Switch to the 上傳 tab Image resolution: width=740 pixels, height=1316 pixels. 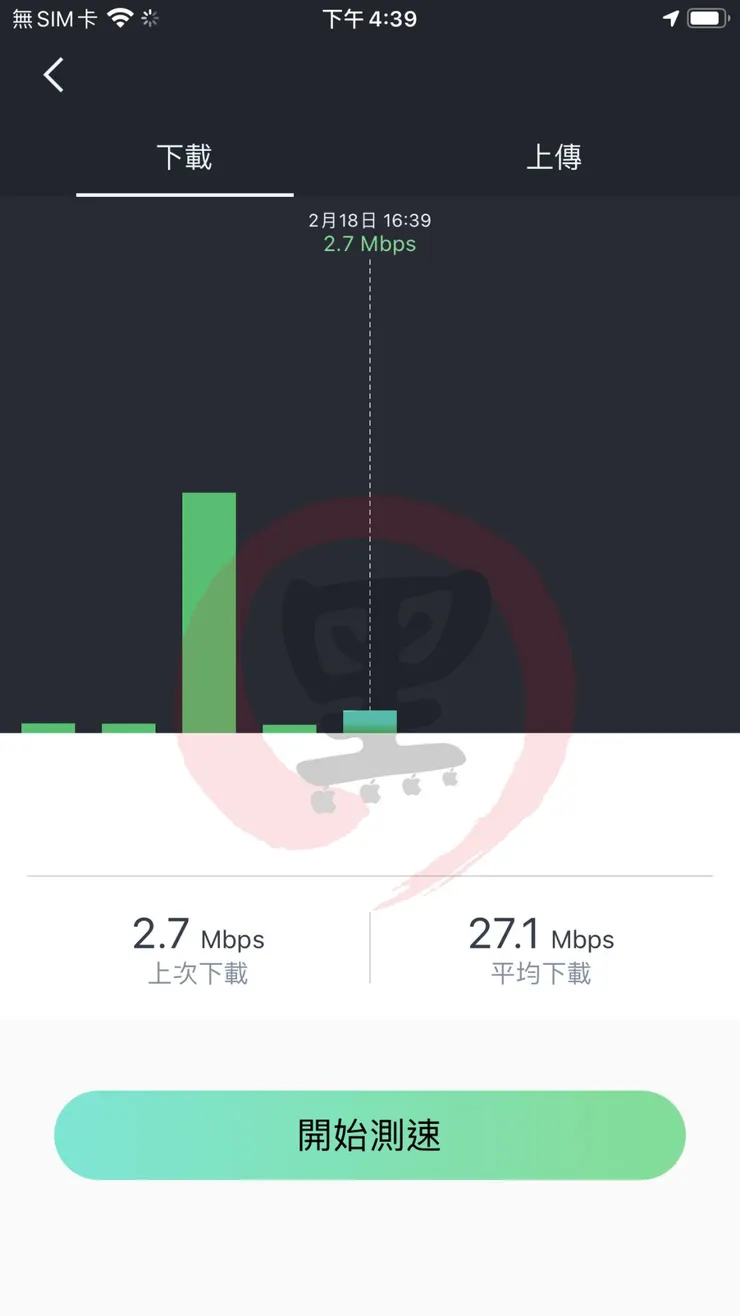pyautogui.click(x=554, y=157)
